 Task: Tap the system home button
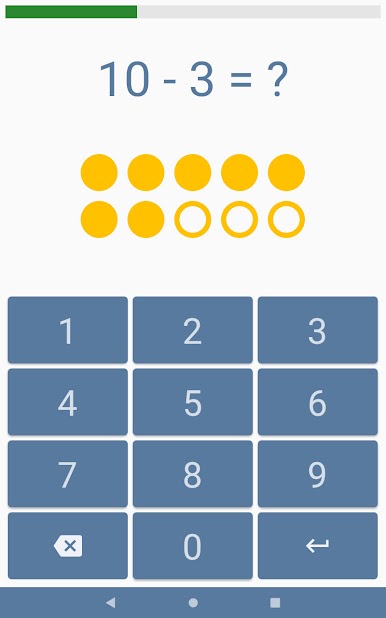(193, 602)
